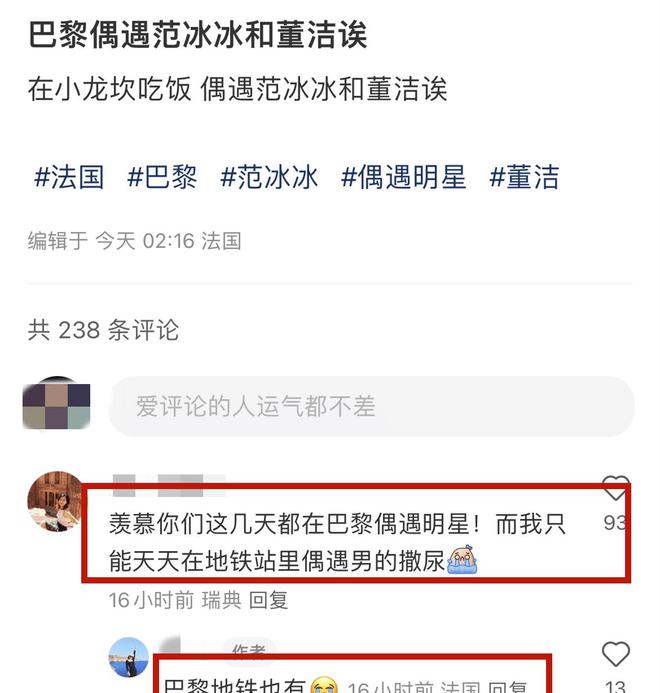Viewport: 660px width, 693px height.
Task: Open the #范冰冰 hashtag
Action: 269,178
